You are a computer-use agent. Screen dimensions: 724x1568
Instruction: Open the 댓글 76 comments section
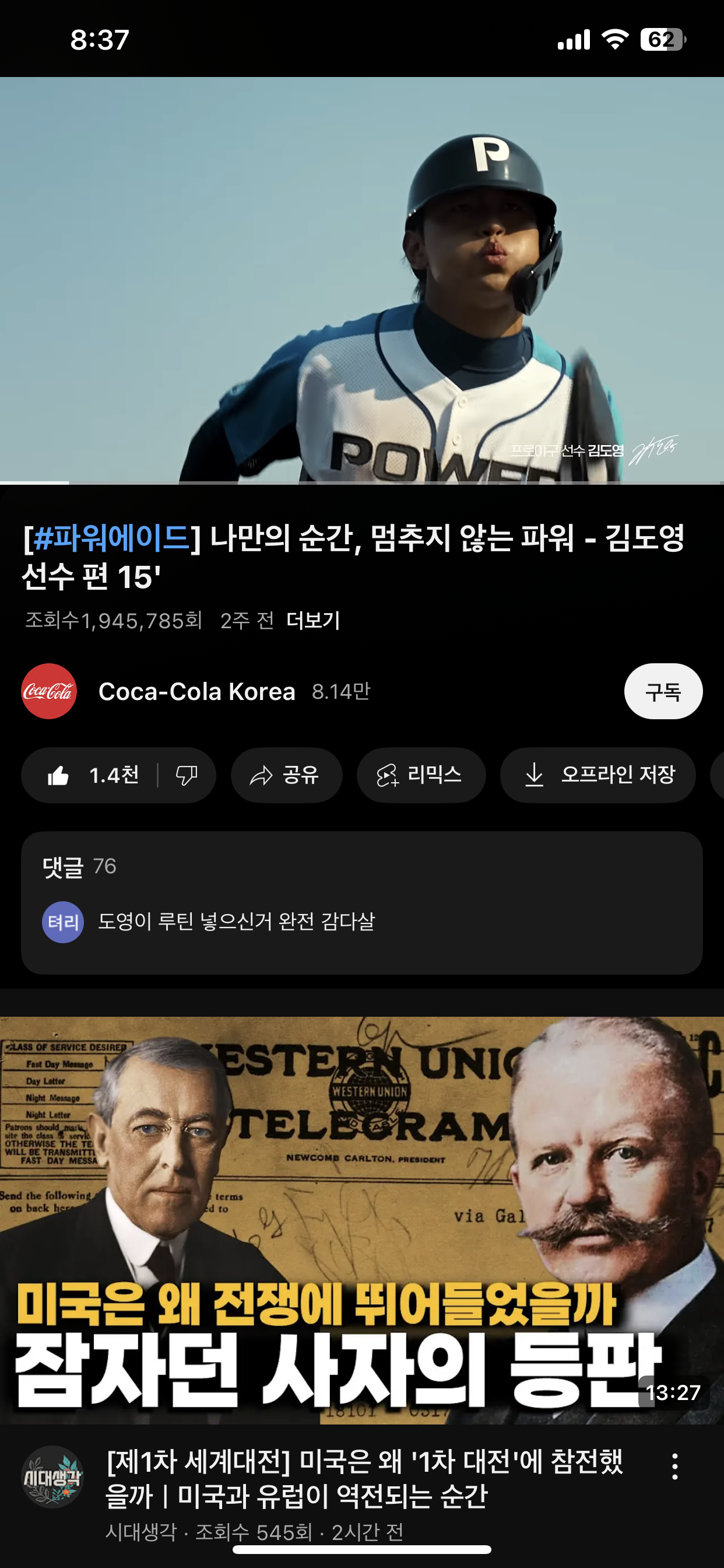coord(362,904)
